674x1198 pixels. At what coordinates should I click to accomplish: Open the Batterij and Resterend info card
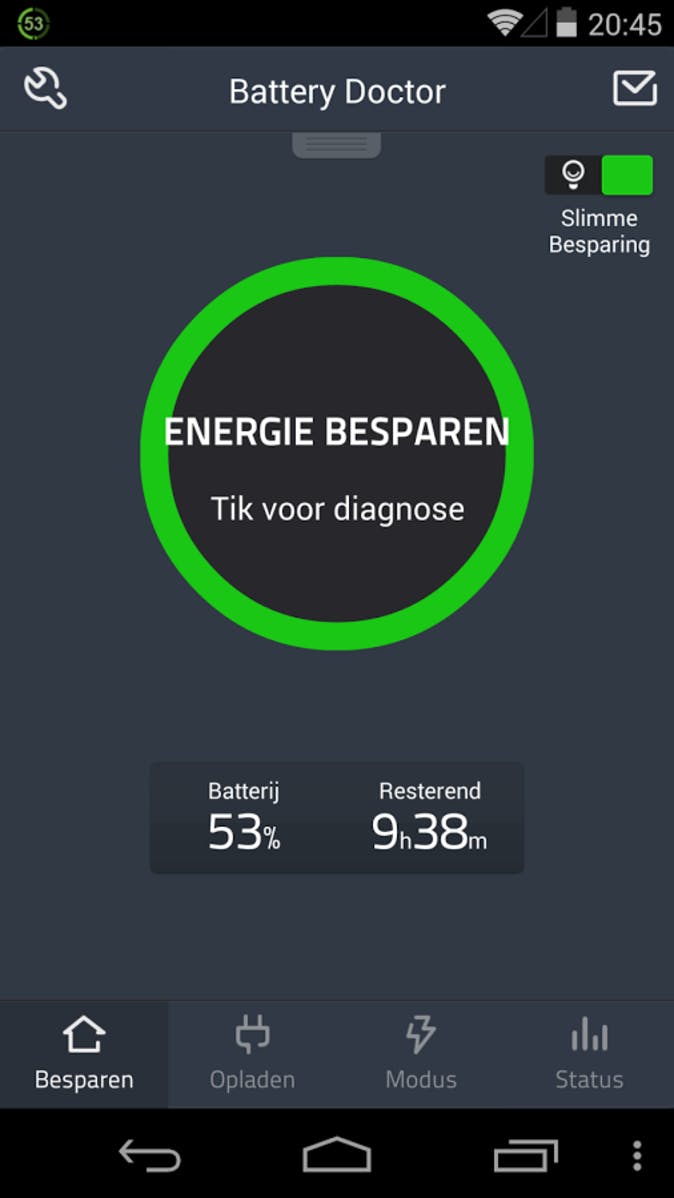point(337,818)
